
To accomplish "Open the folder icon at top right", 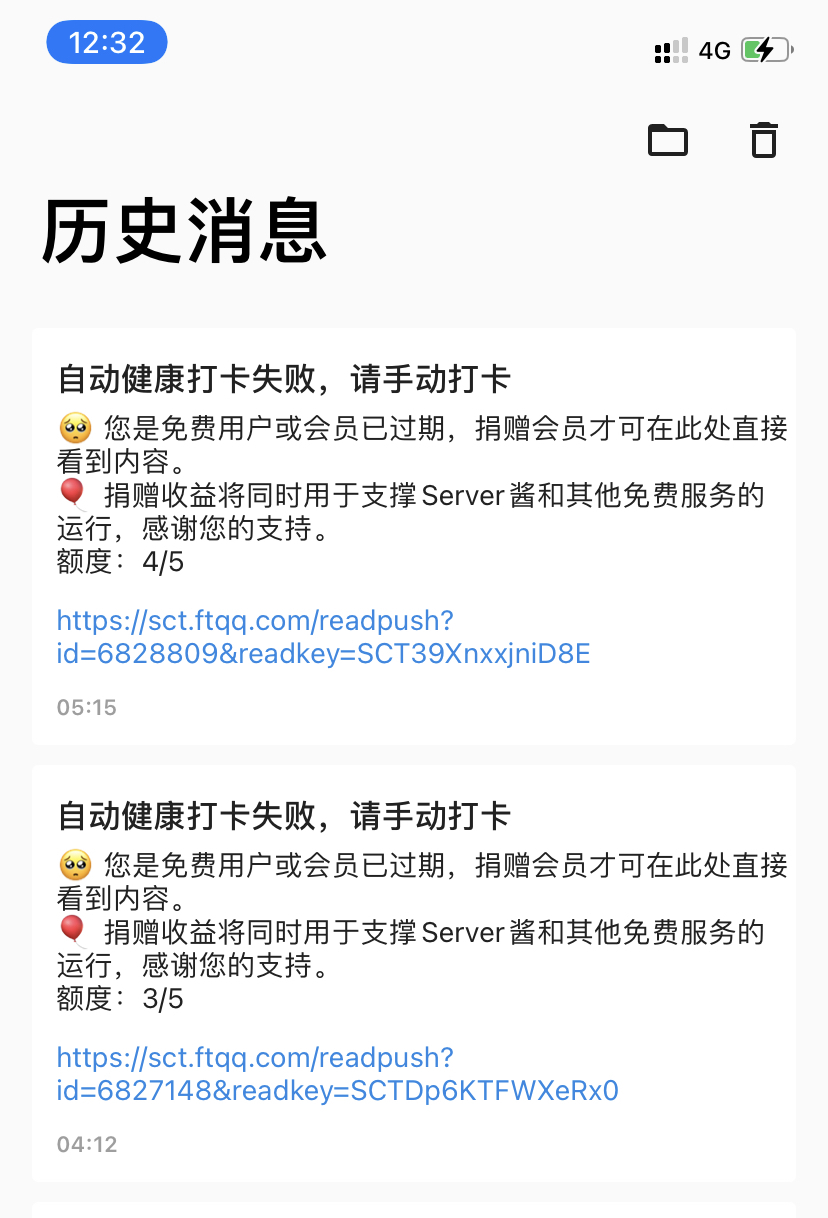I will (668, 140).
